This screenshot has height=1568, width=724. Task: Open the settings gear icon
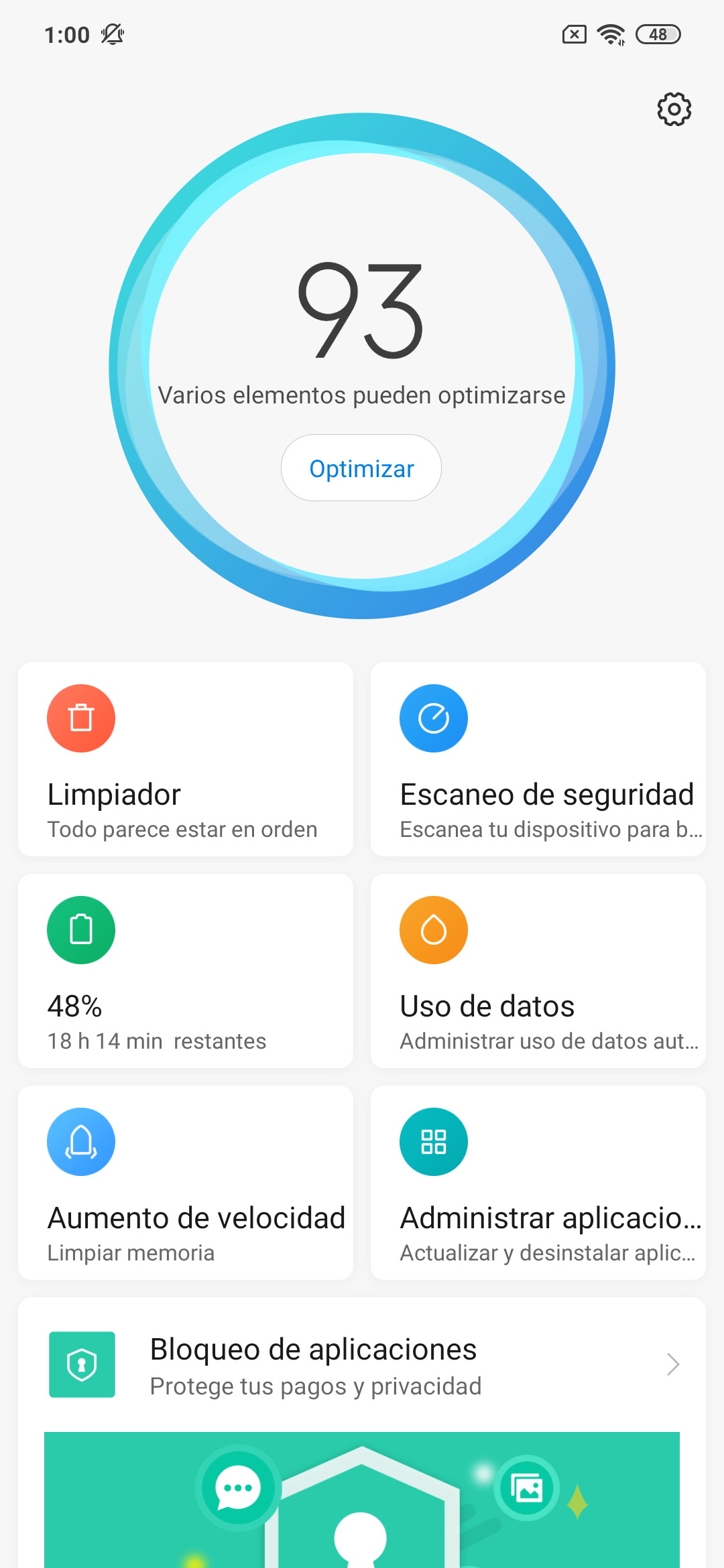[674, 109]
